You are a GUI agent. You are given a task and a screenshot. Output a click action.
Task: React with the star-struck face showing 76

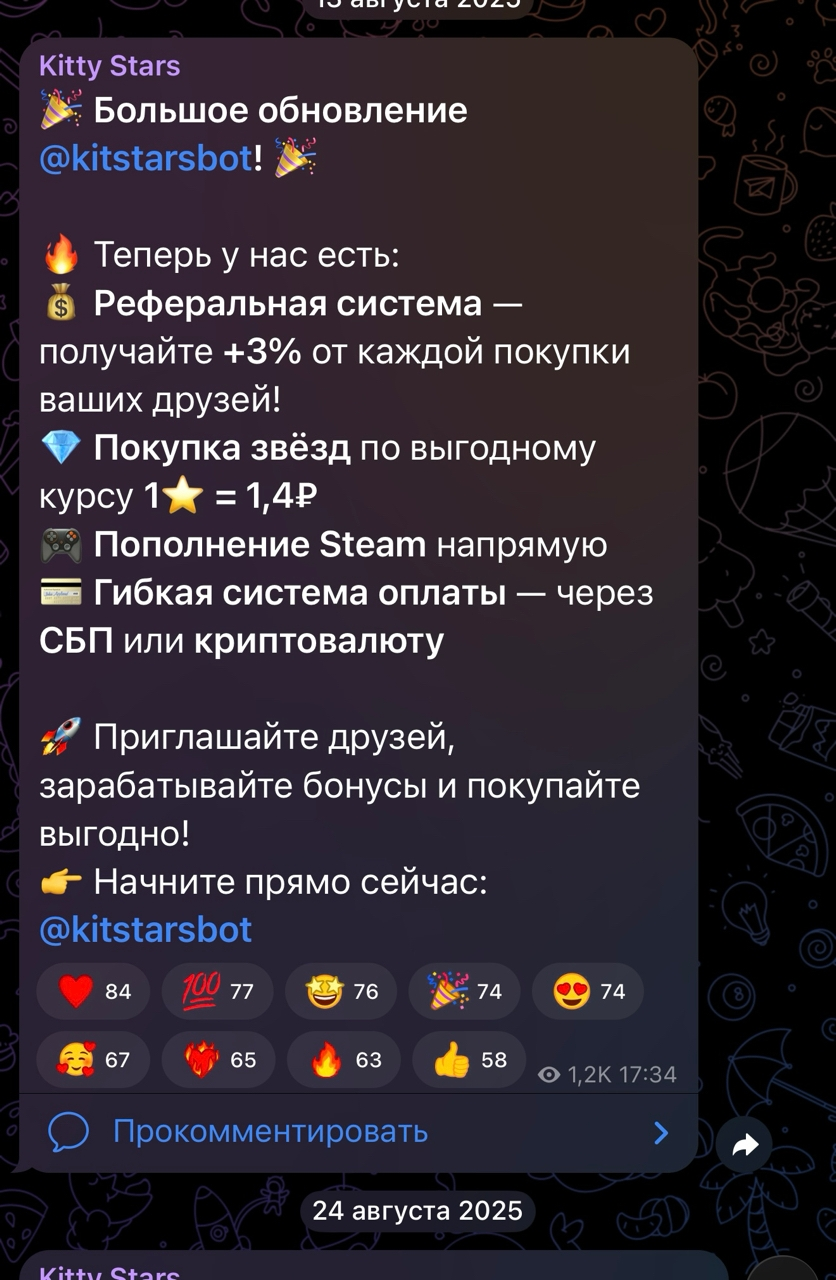coord(341,991)
